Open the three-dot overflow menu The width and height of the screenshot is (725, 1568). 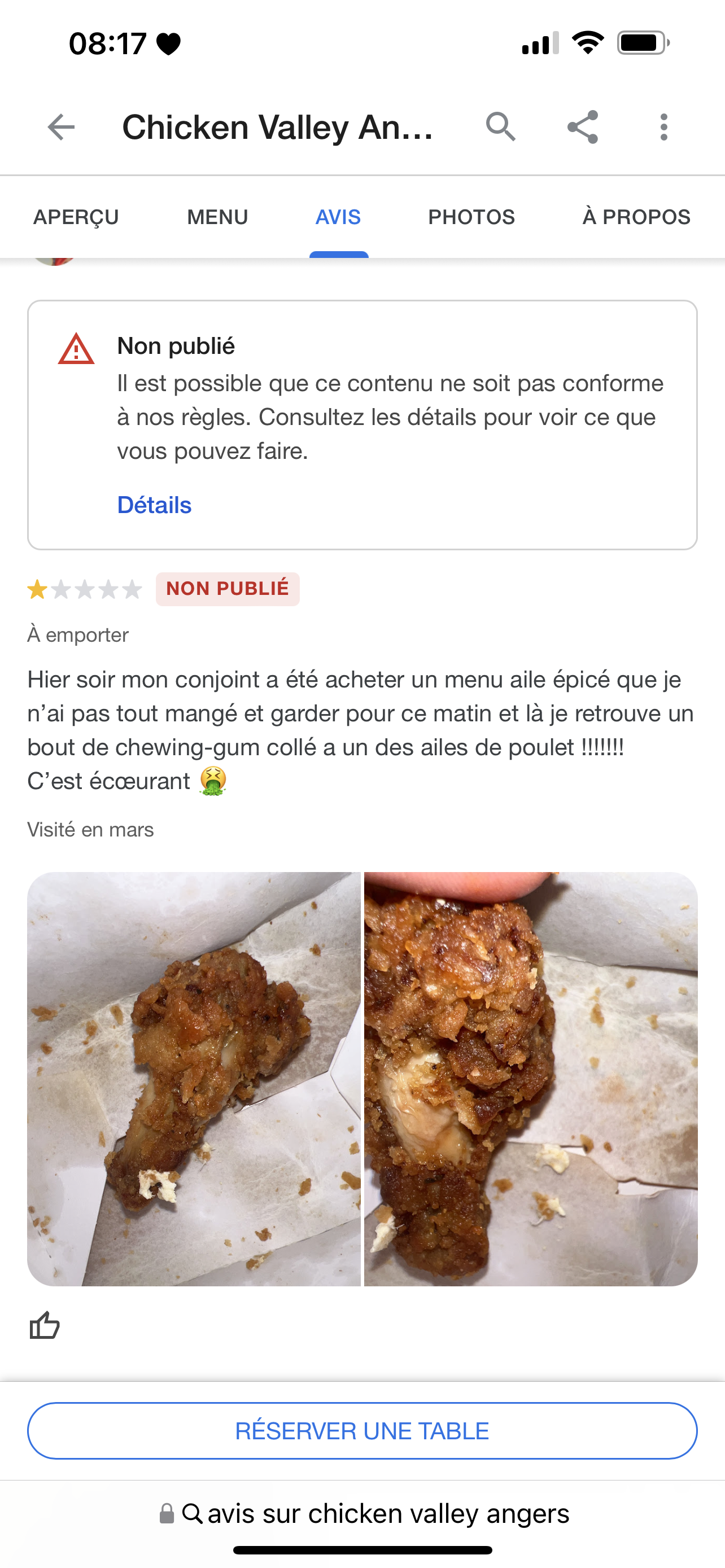(663, 127)
